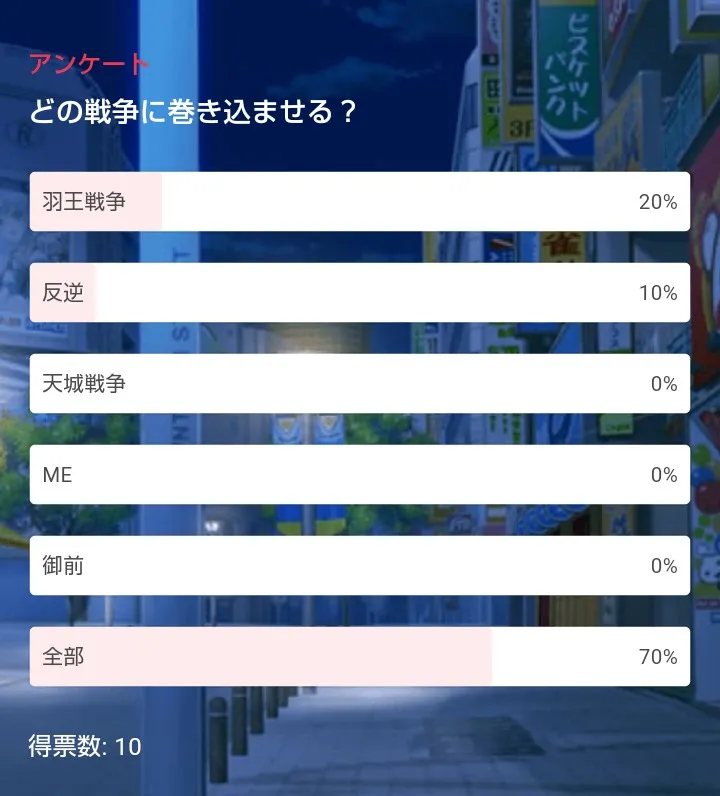720x796 pixels.
Task: Vote for the 反逆 option
Action: pyautogui.click(x=359, y=293)
